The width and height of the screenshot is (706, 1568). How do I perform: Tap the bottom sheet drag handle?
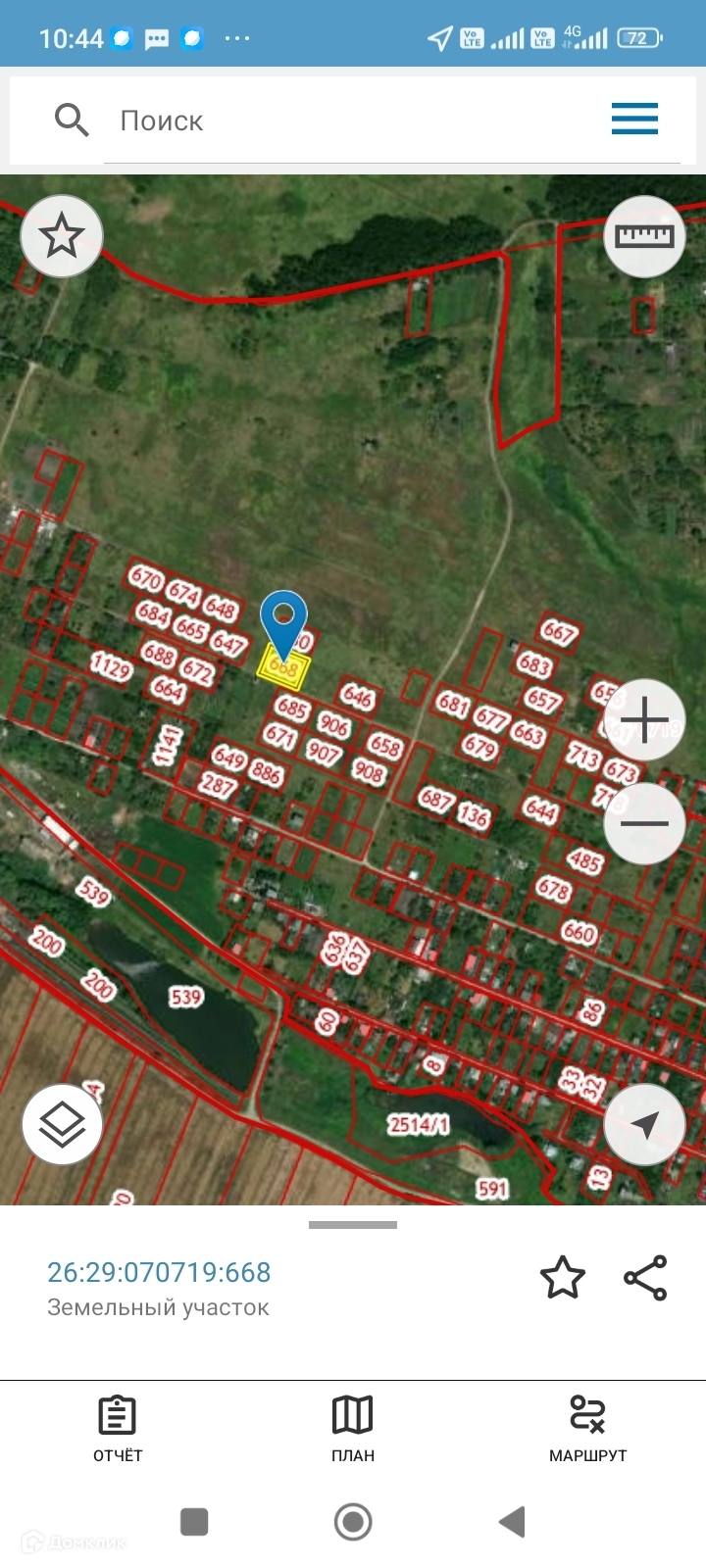[x=353, y=1225]
